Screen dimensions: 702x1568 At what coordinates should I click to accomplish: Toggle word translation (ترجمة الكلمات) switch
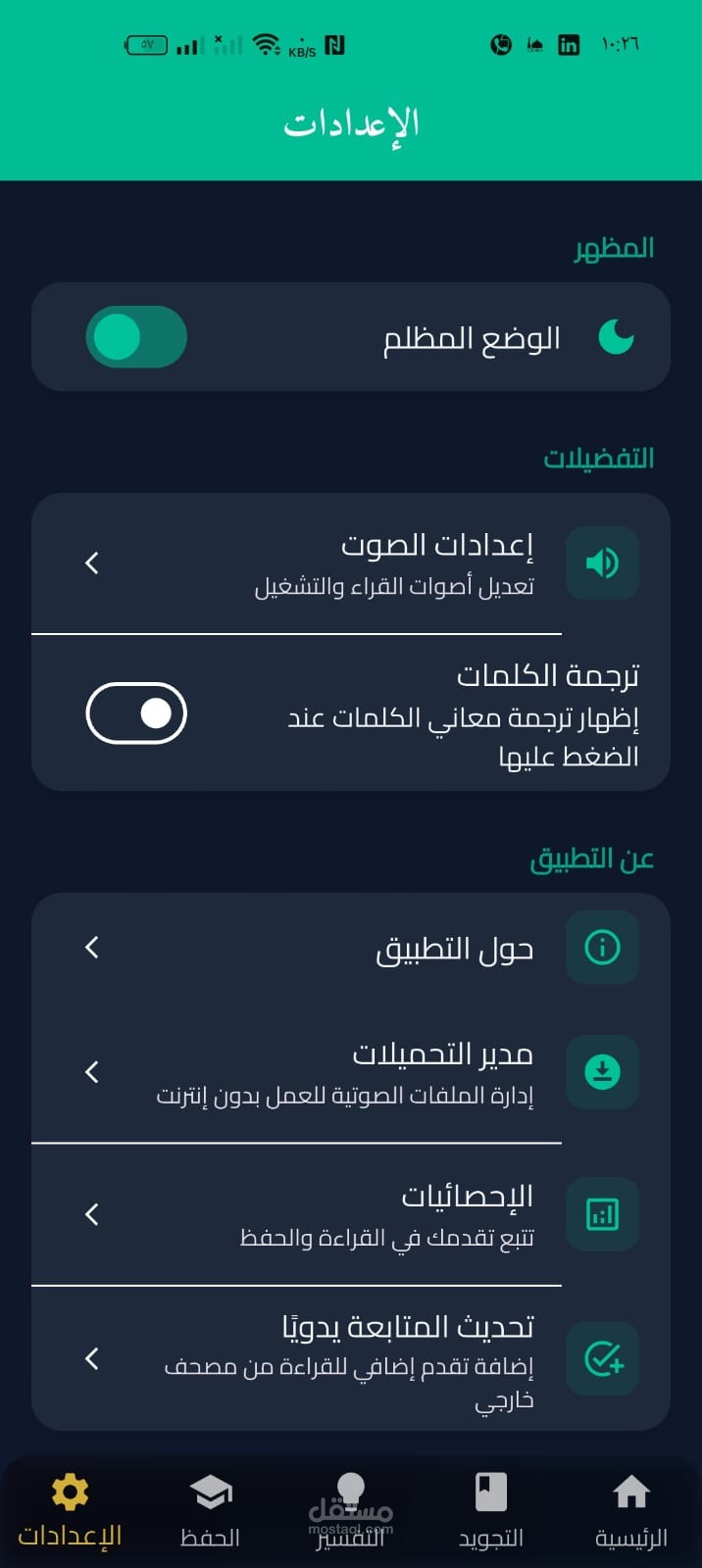(136, 713)
